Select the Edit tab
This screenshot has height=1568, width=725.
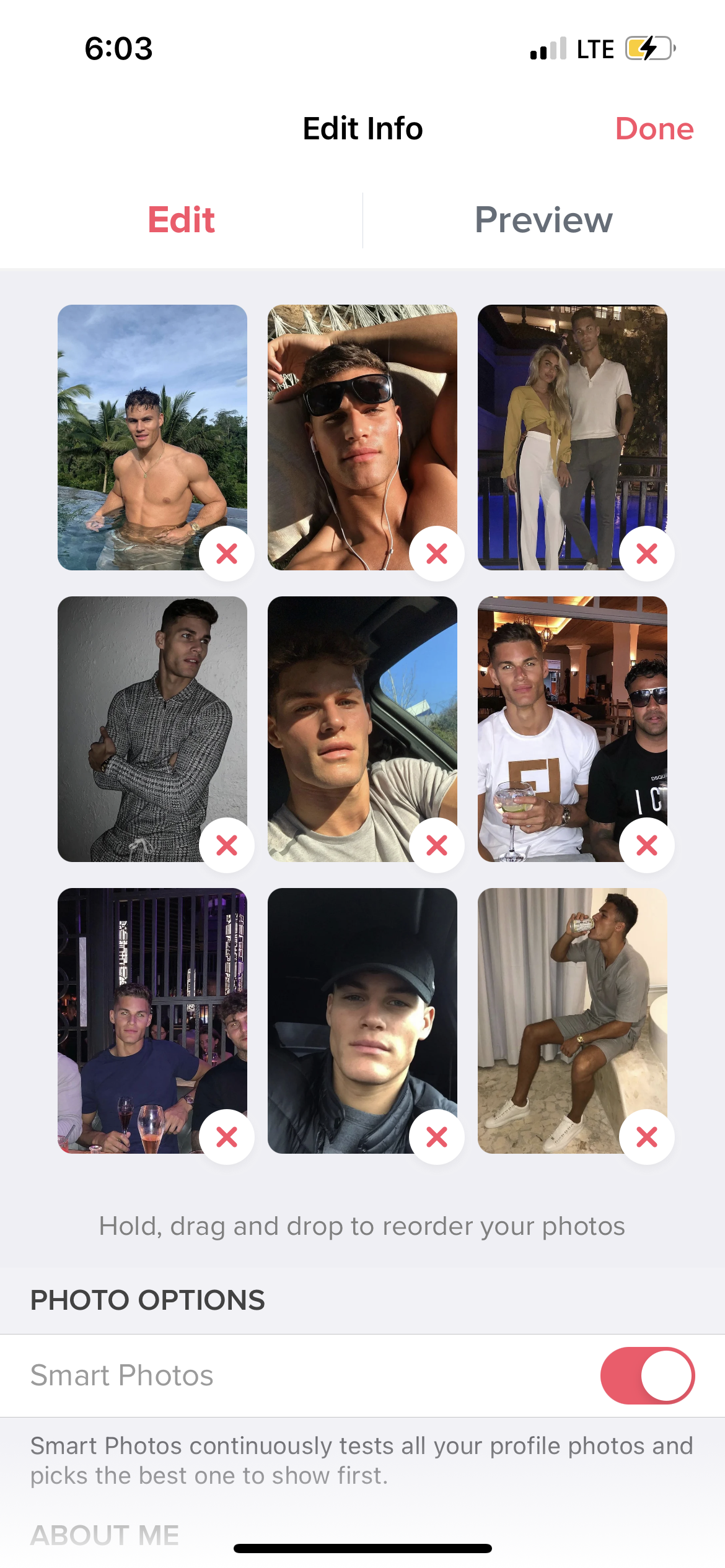(x=181, y=220)
